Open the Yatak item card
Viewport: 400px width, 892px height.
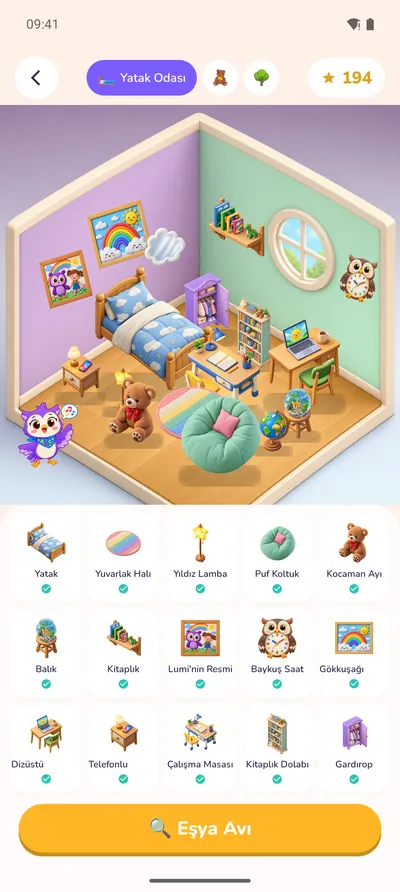coord(46,558)
